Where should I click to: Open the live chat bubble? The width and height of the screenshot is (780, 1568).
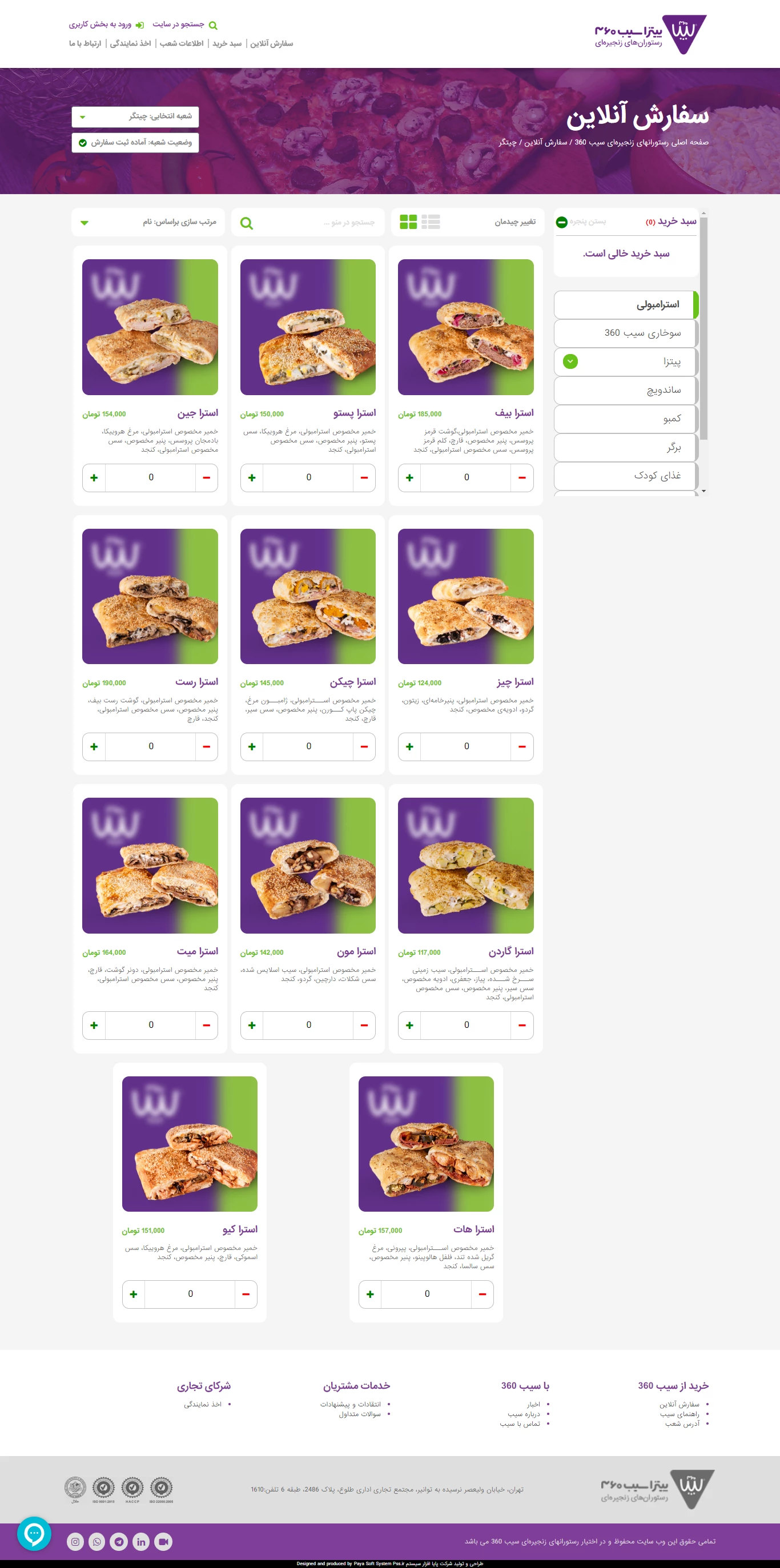tap(34, 1533)
